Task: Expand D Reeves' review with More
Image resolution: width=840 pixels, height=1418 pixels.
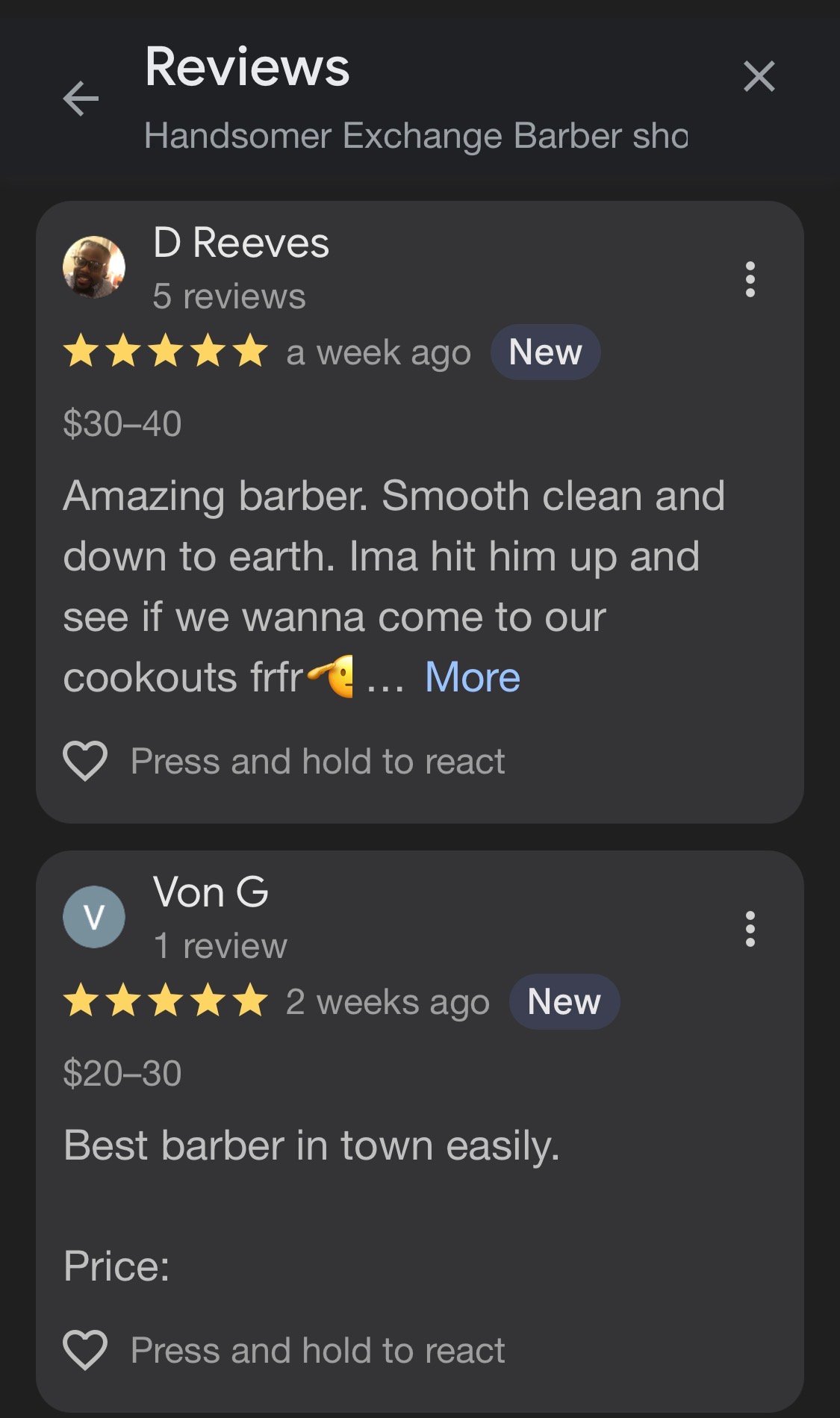Action: pyautogui.click(x=472, y=677)
